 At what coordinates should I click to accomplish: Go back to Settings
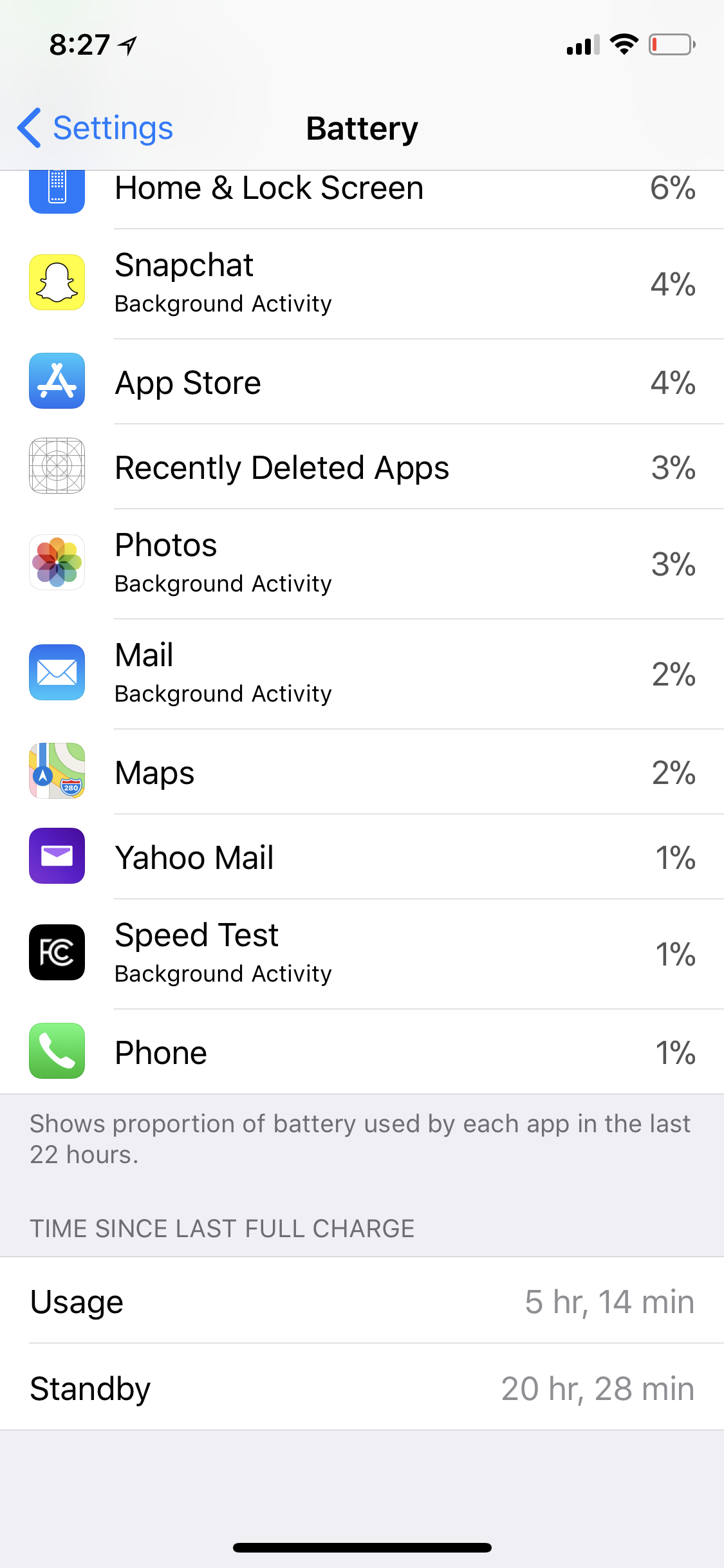point(95,128)
